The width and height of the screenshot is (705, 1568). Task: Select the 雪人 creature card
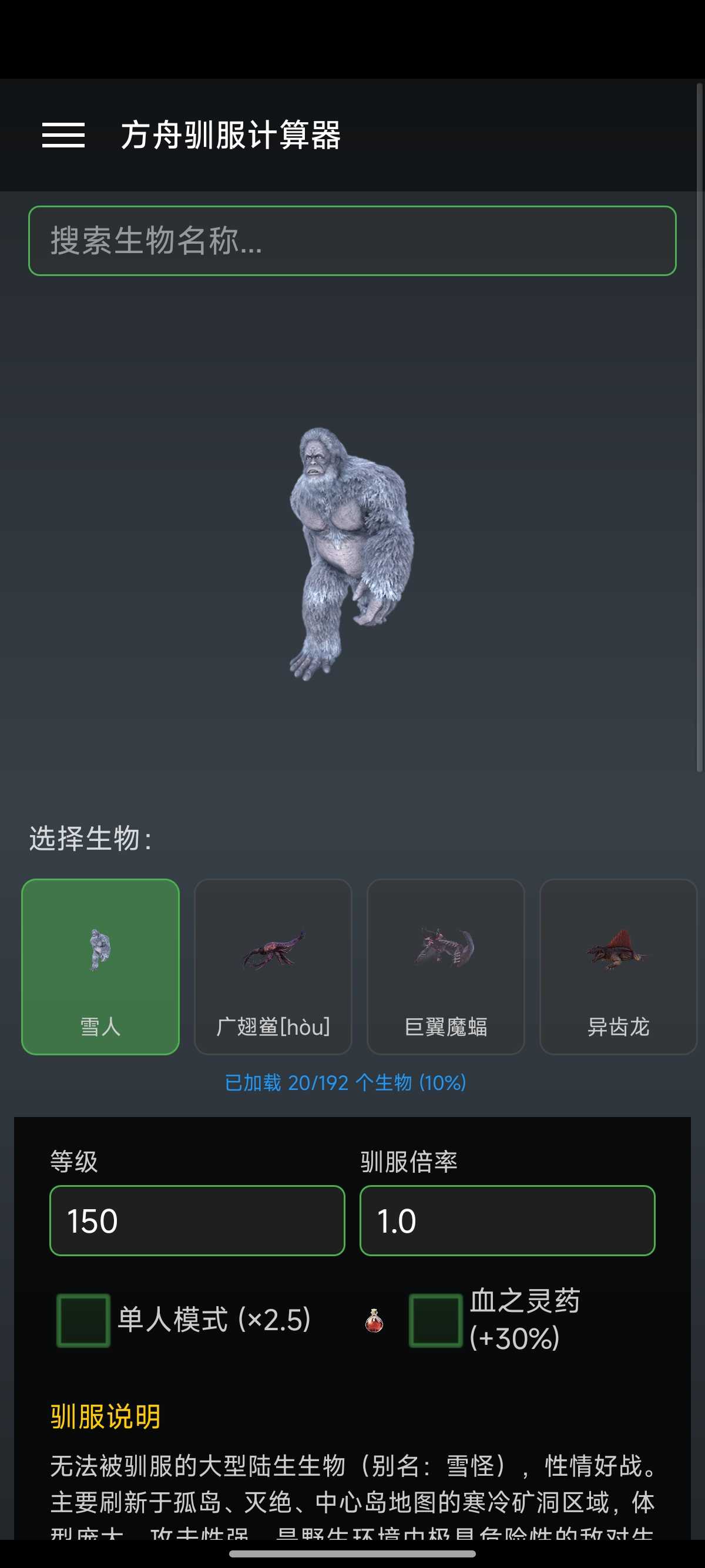point(100,966)
